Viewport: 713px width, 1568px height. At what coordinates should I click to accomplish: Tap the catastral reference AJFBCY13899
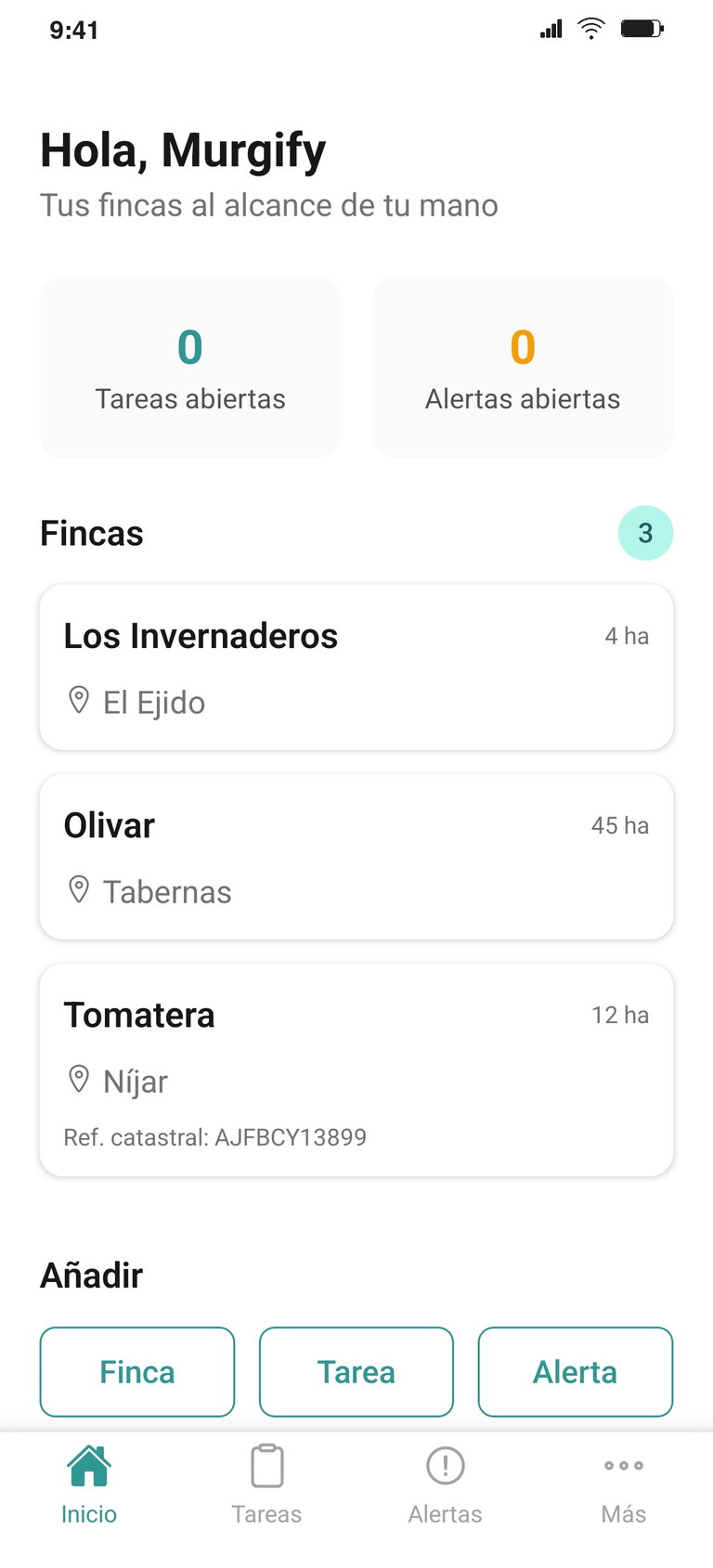pos(215,1136)
